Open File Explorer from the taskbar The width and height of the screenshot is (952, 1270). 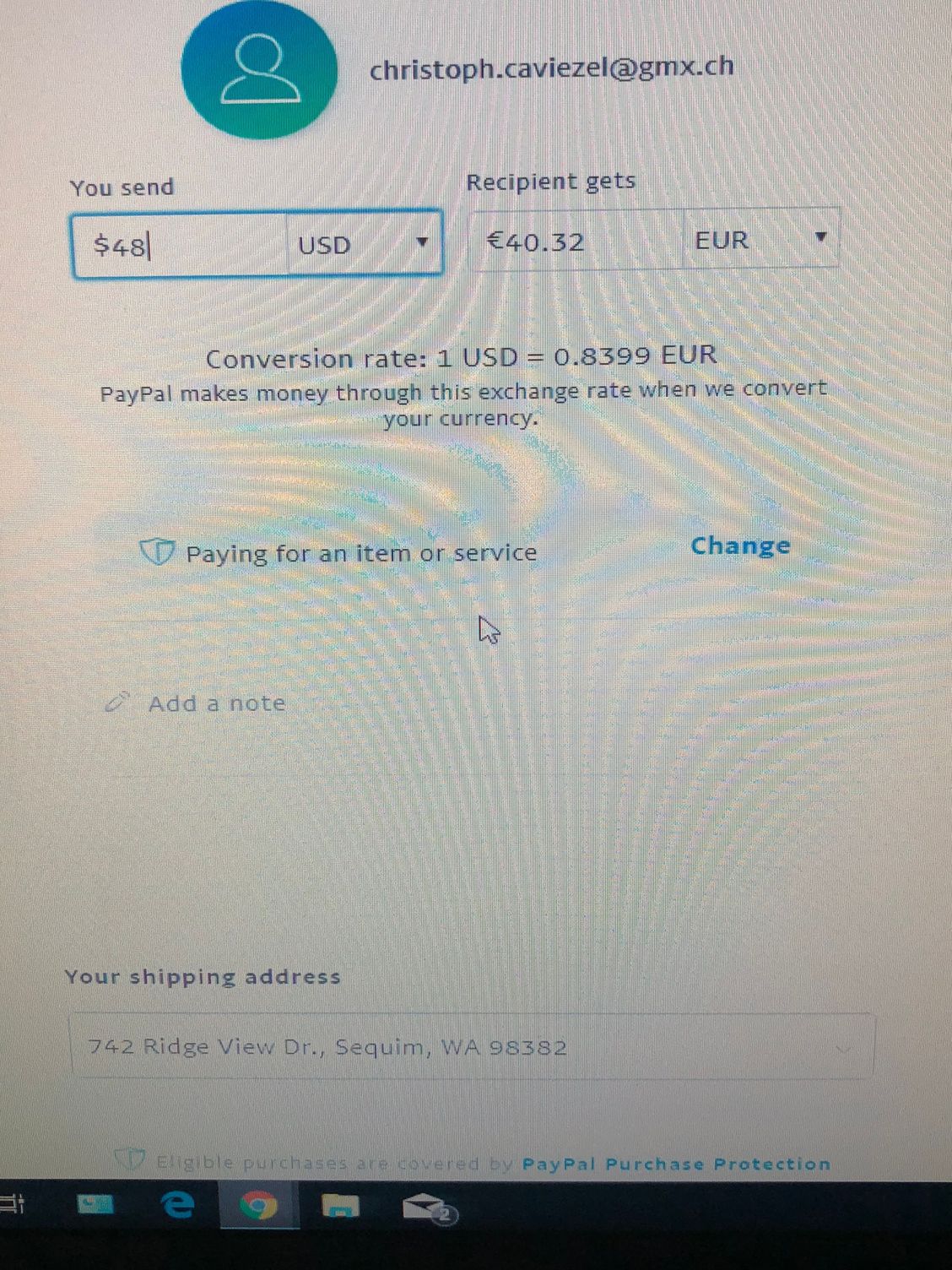coord(340,1207)
